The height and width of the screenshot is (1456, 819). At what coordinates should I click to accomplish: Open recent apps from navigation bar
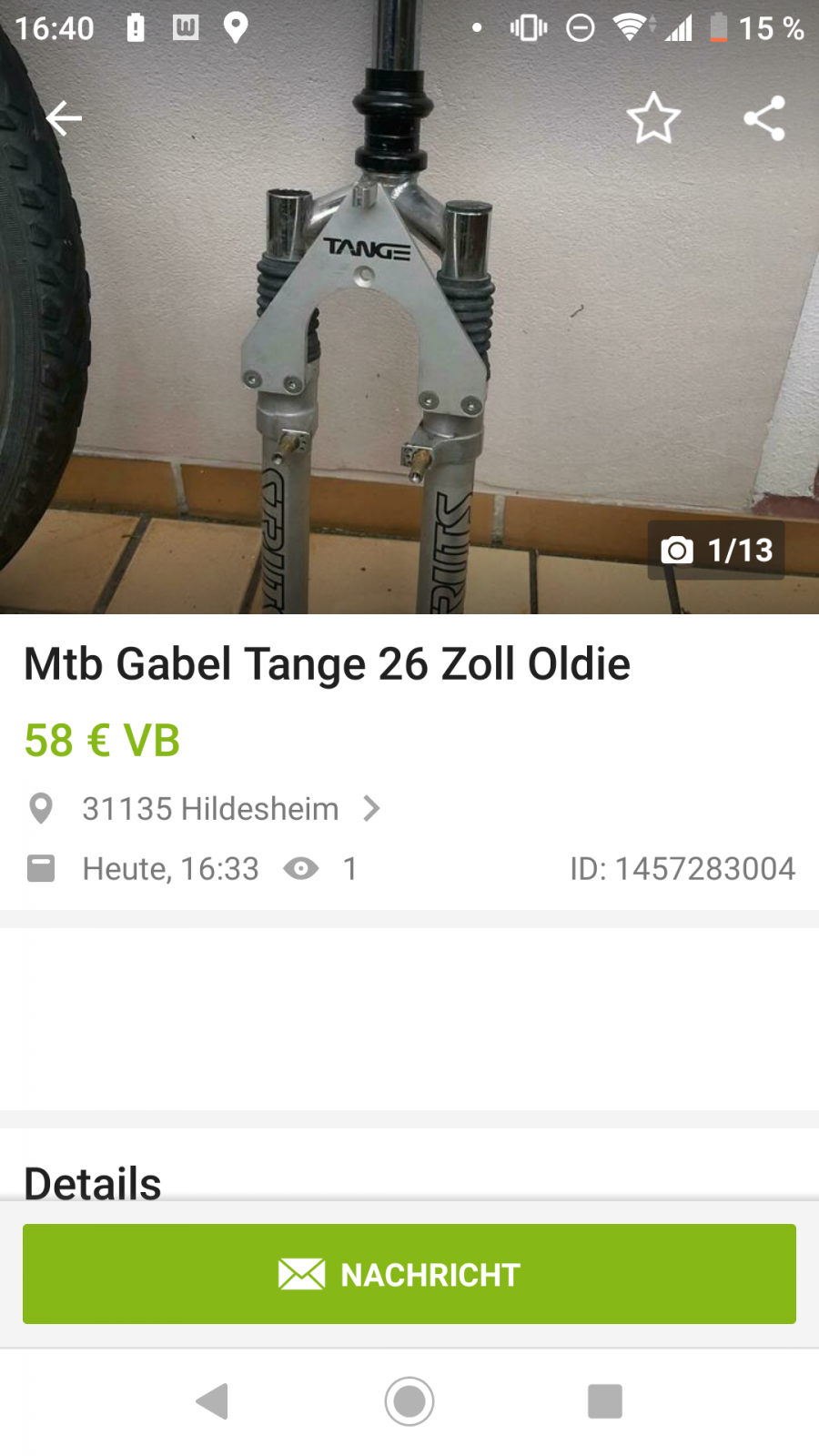tap(605, 1401)
